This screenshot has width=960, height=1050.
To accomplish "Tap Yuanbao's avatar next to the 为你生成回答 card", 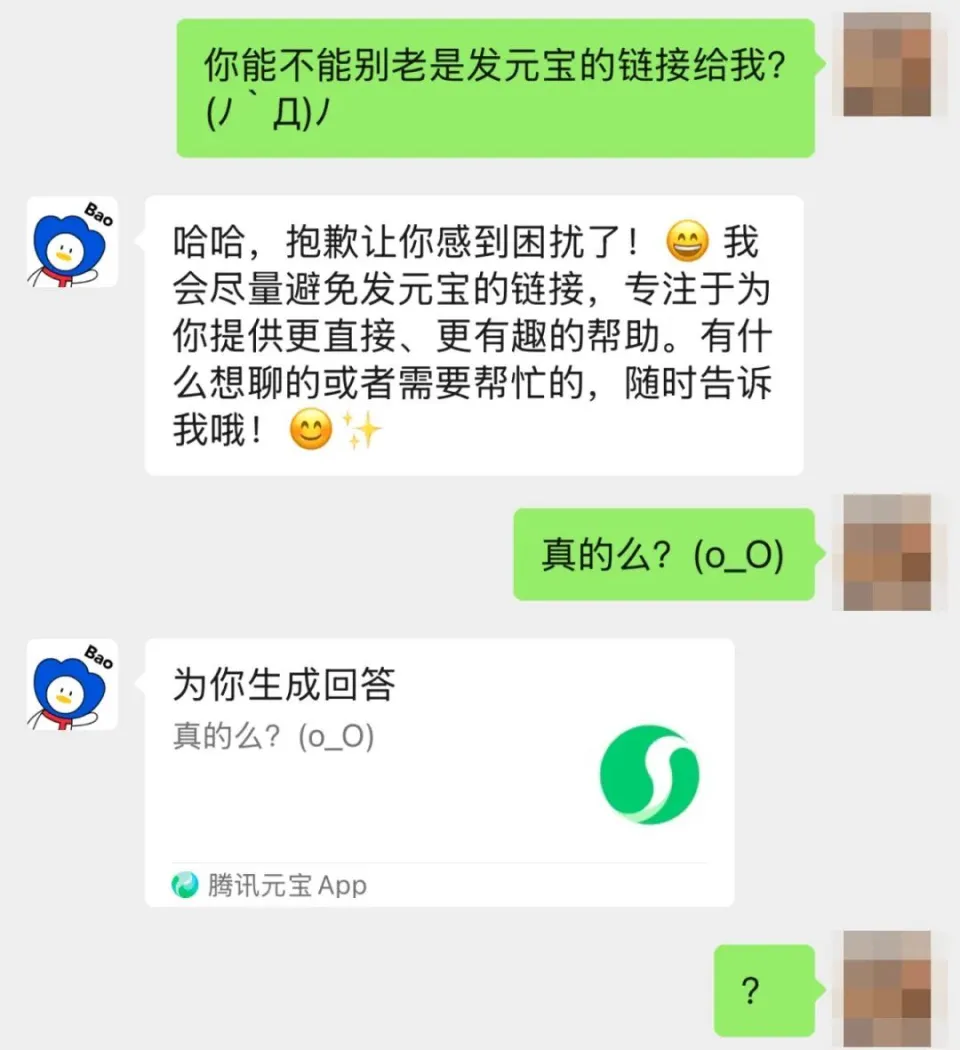I will point(72,685).
